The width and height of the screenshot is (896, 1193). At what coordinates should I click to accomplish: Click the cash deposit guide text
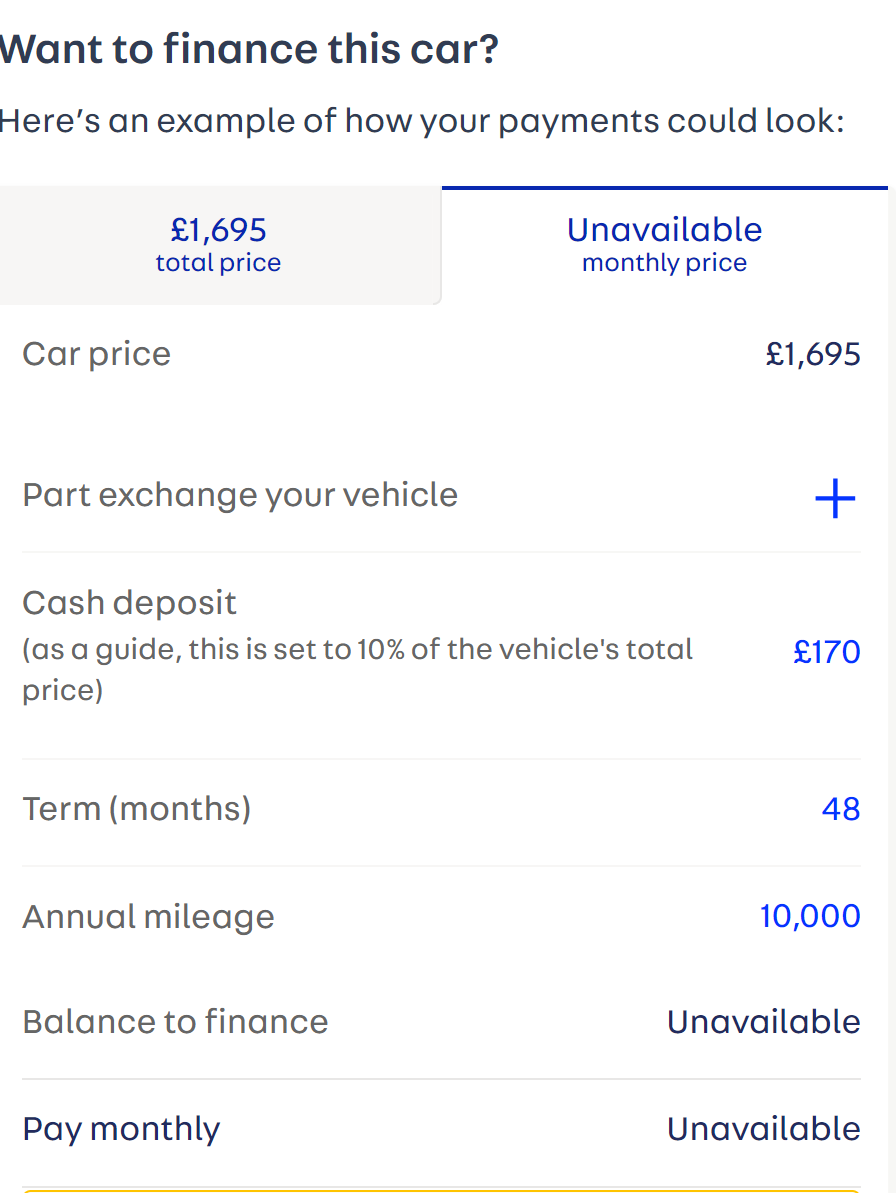coord(357,668)
